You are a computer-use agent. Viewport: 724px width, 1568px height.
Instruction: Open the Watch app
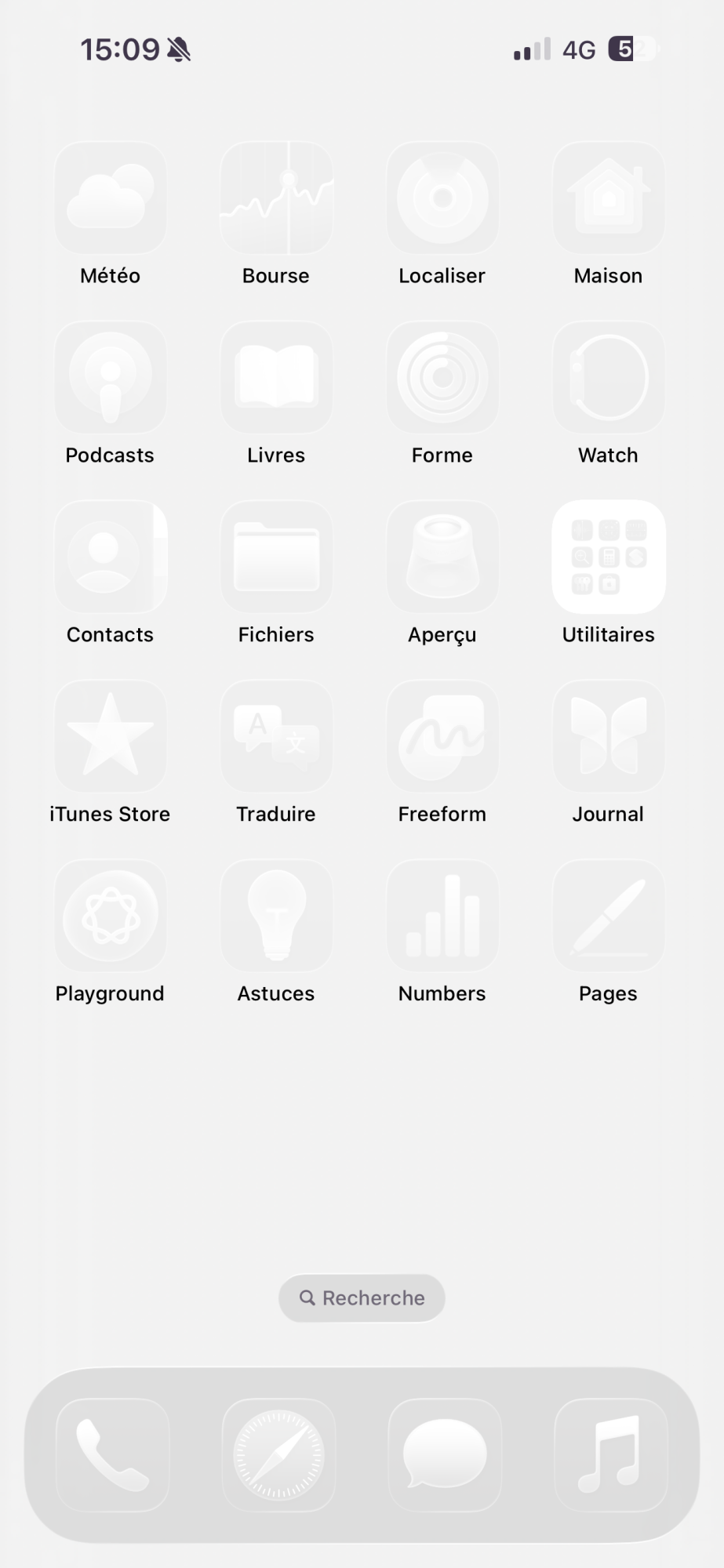pyautogui.click(x=609, y=377)
